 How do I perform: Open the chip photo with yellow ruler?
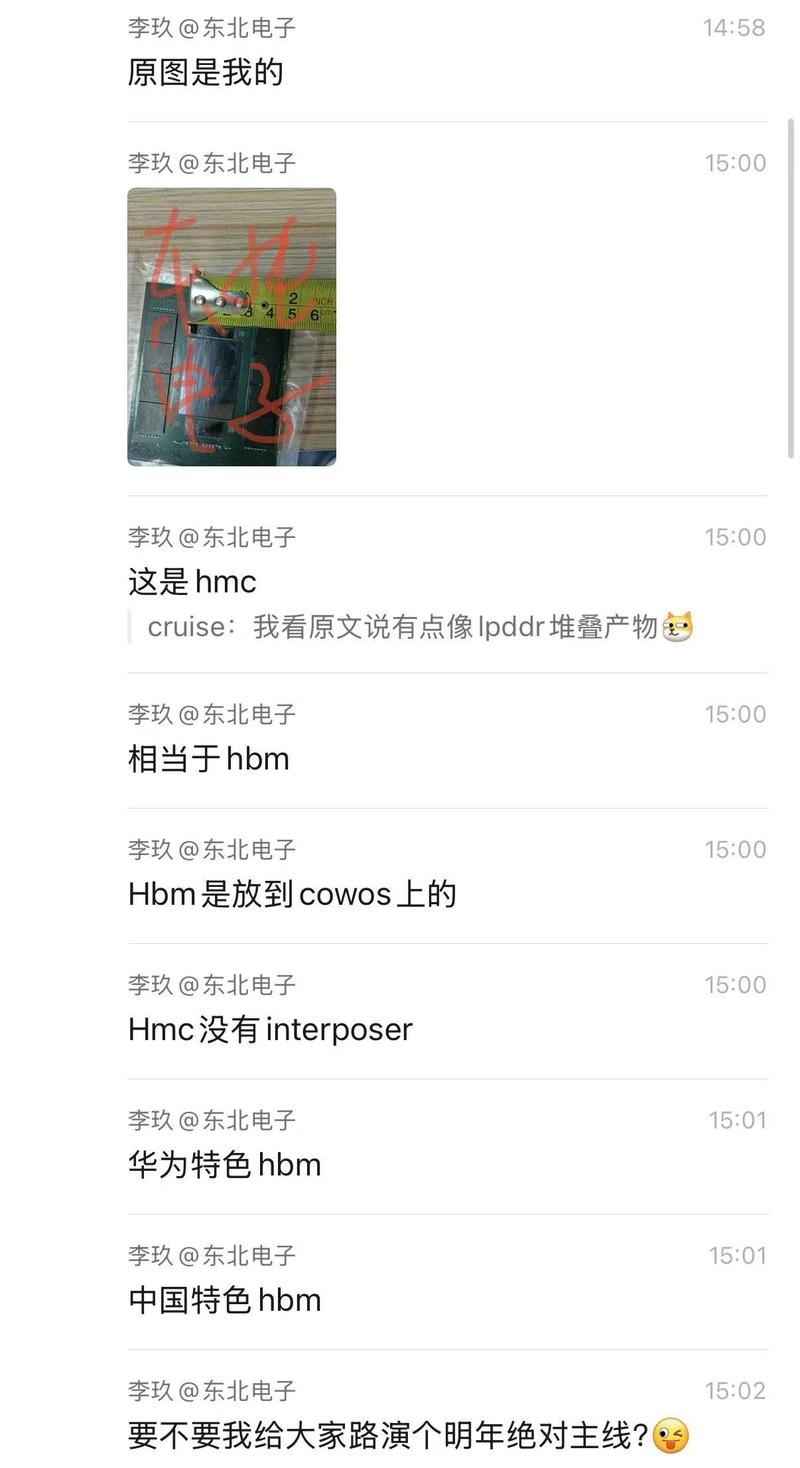231,327
